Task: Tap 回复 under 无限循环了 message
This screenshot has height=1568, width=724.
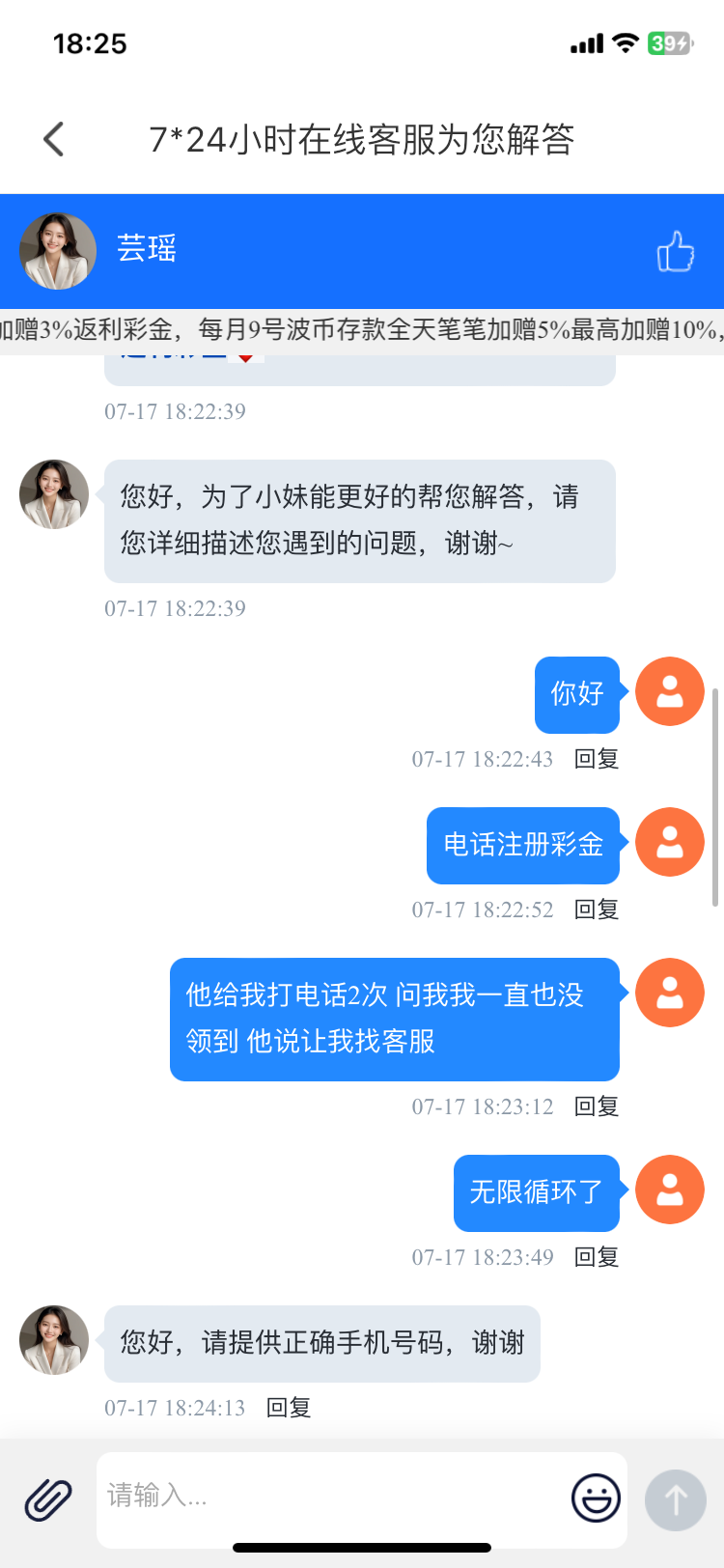Action: pyautogui.click(x=596, y=1257)
